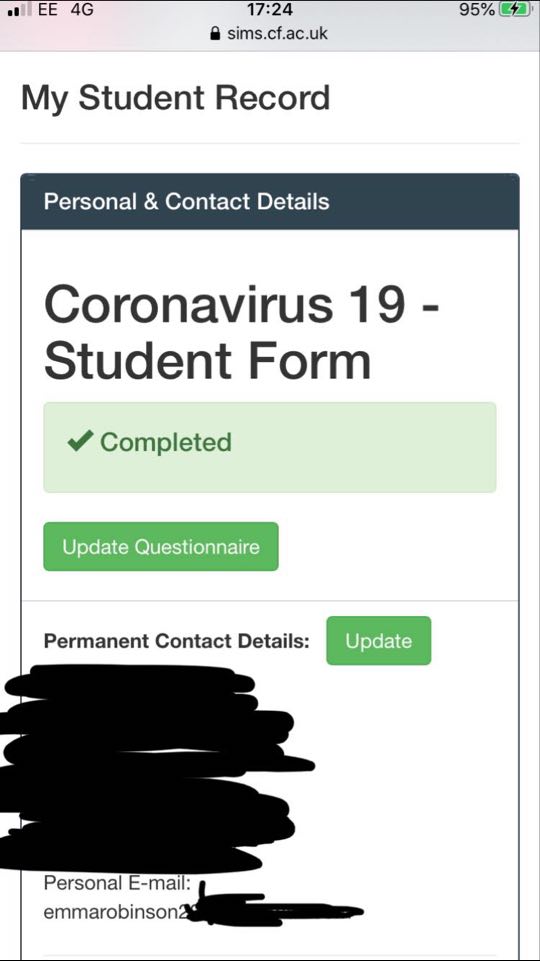Update the permanent contact details
The image size is (540, 961).
tap(378, 640)
